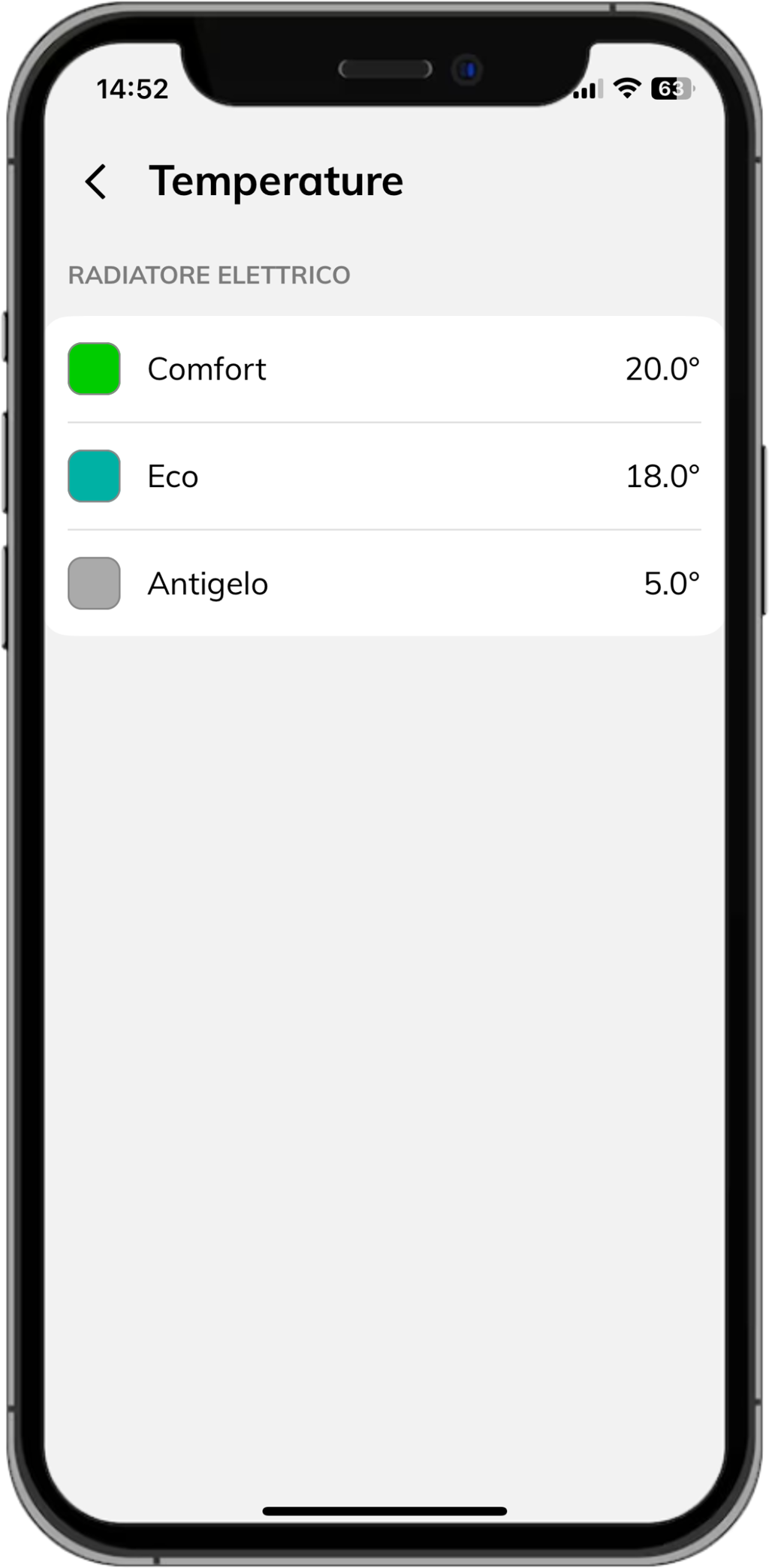Open the Comfort temperature setting

(x=384, y=369)
